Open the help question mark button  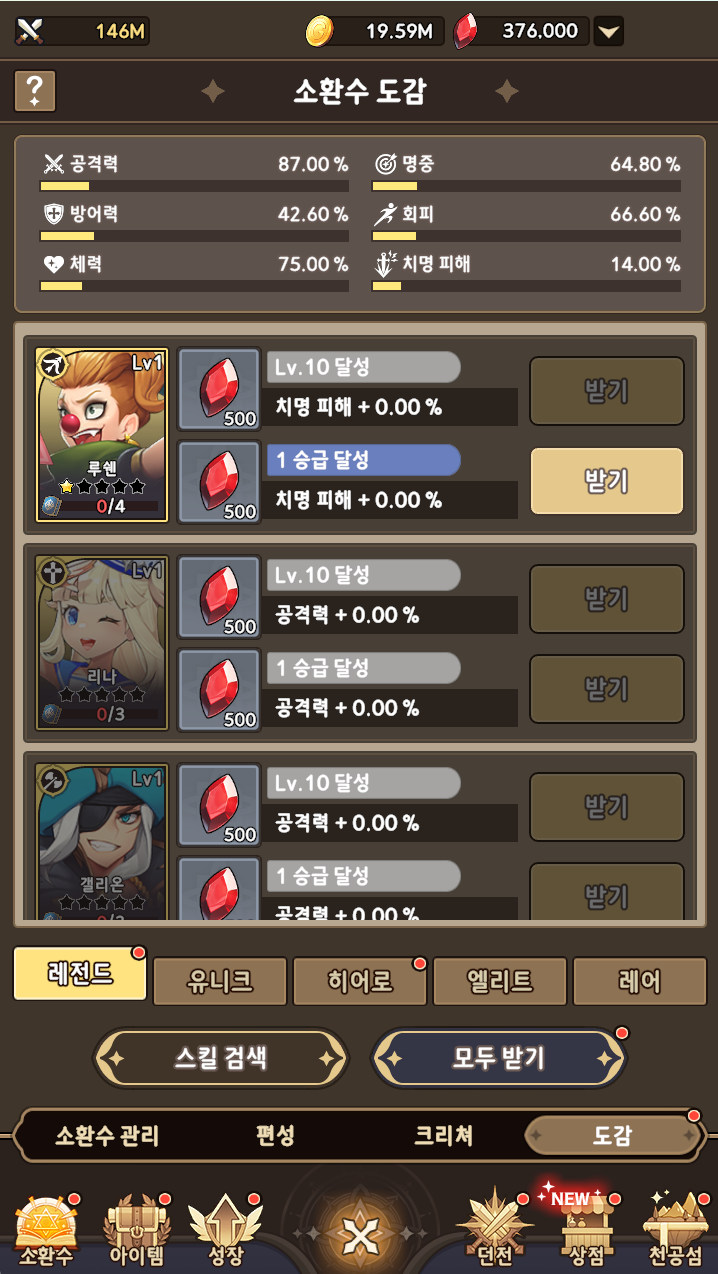pyautogui.click(x=35, y=92)
